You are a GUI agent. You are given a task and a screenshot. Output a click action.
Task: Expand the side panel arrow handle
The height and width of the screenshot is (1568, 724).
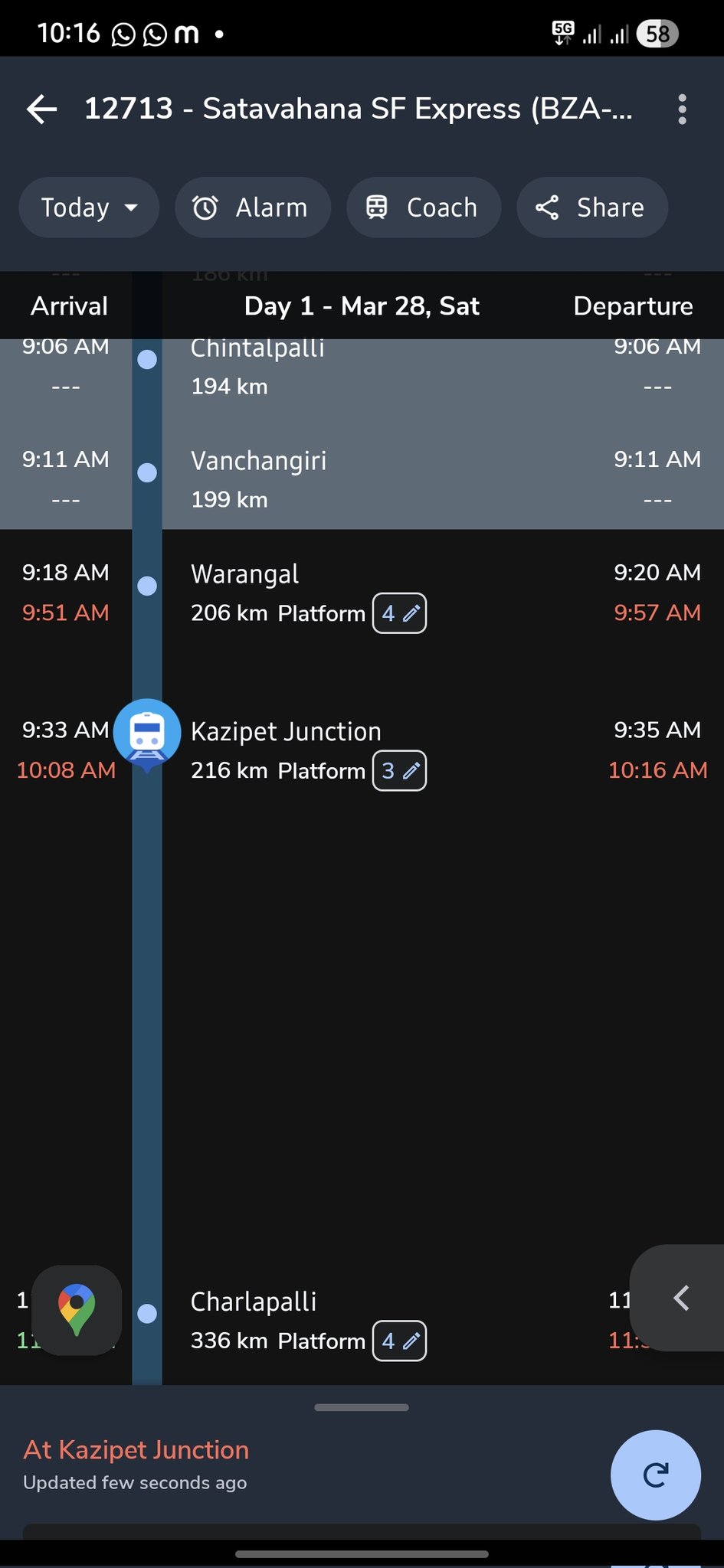680,1298
